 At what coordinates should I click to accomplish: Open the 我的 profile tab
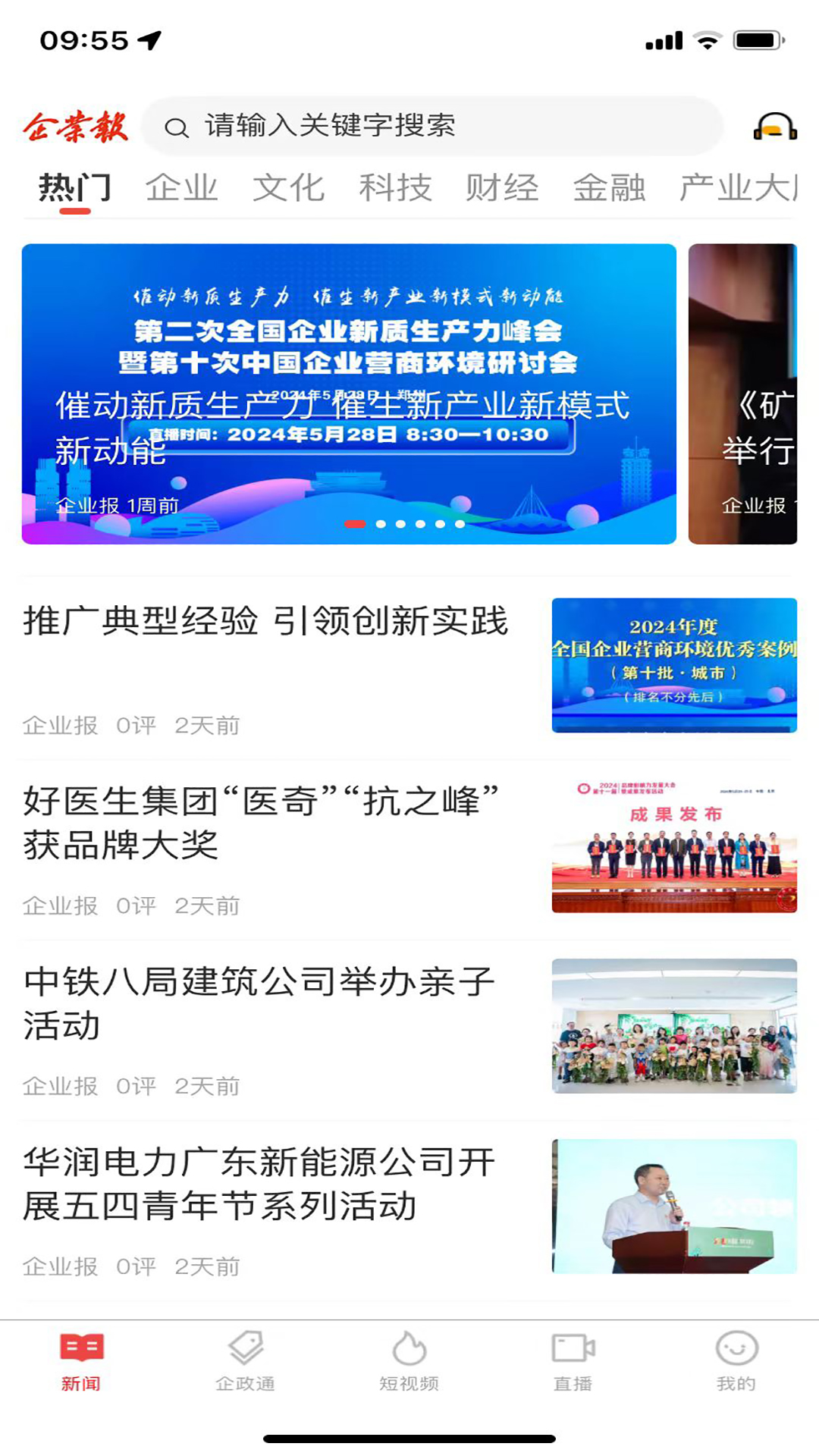[736, 1362]
